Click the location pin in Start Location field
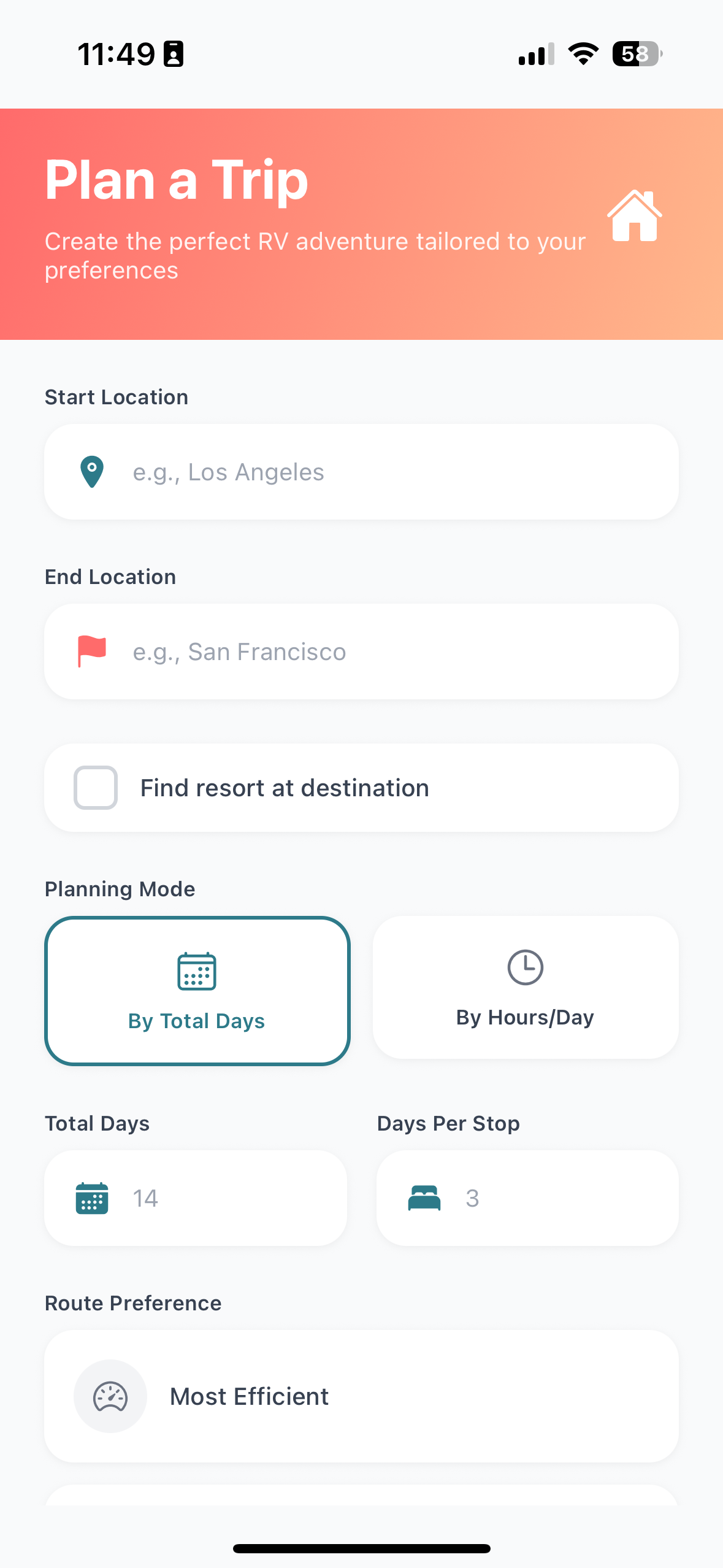 [x=91, y=471]
